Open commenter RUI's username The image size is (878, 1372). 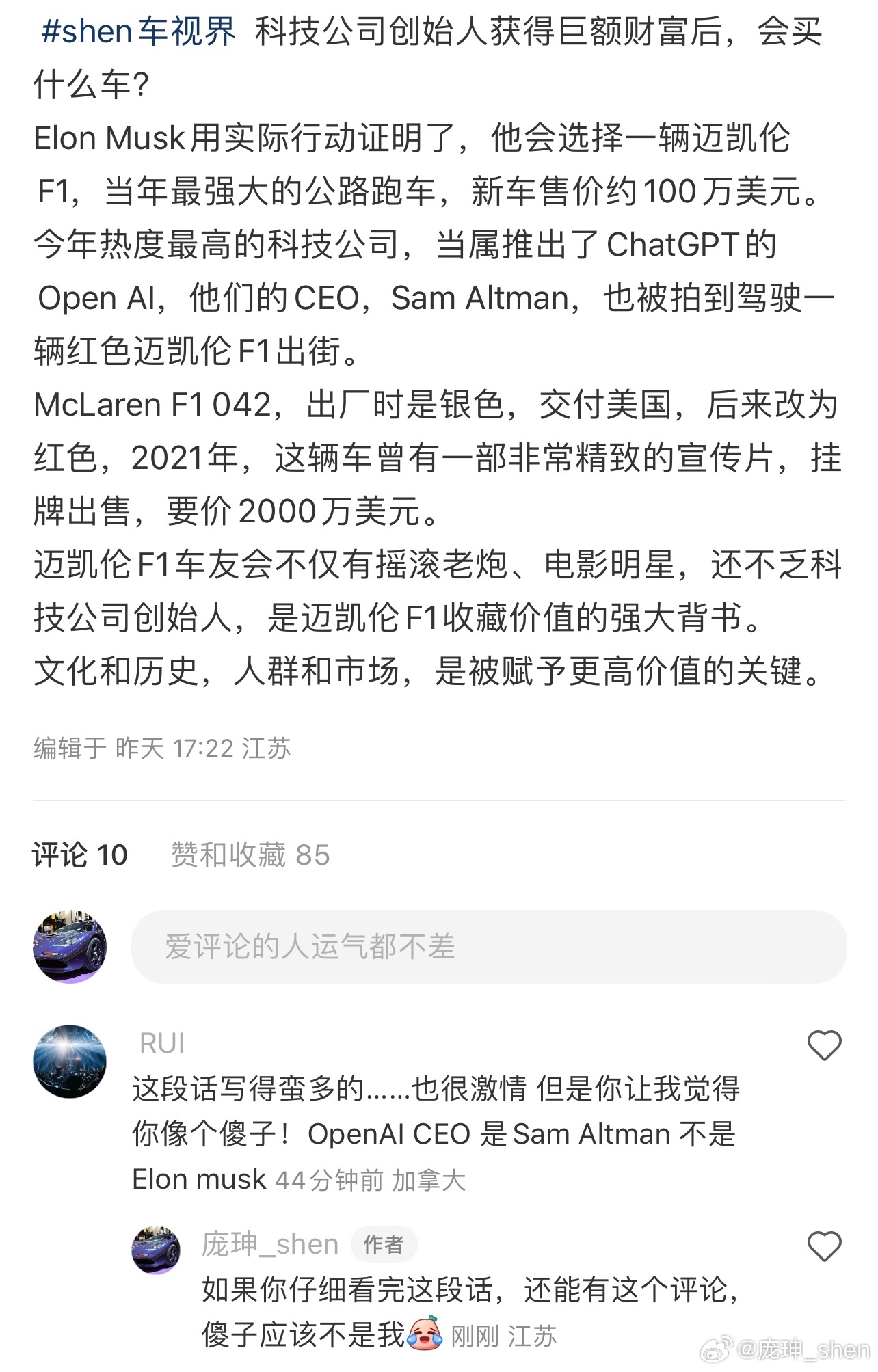pos(163,1042)
